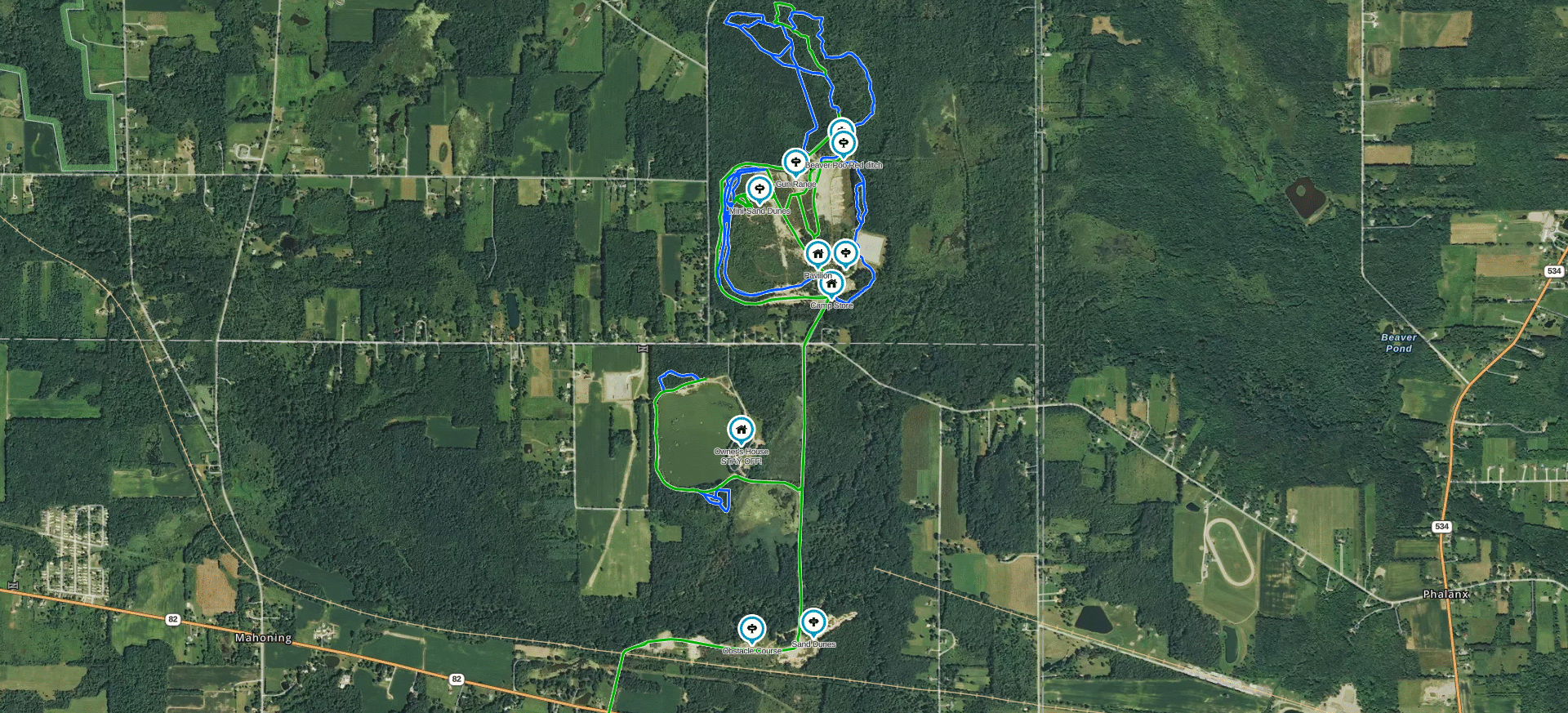The image size is (1568, 713).
Task: Open the Camp Store marker
Action: (x=831, y=283)
